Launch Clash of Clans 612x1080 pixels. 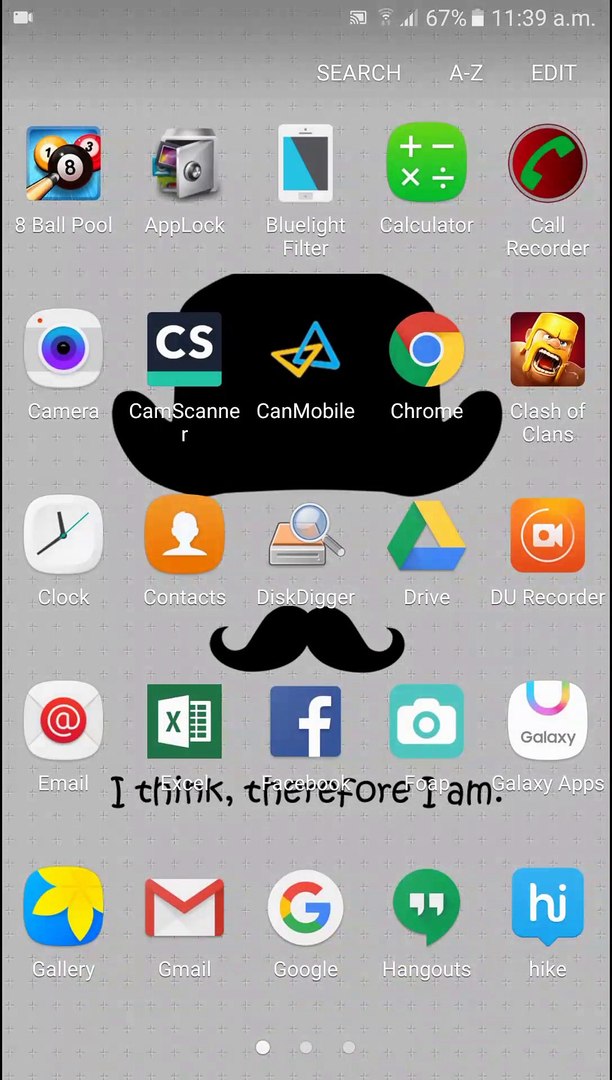tap(547, 349)
